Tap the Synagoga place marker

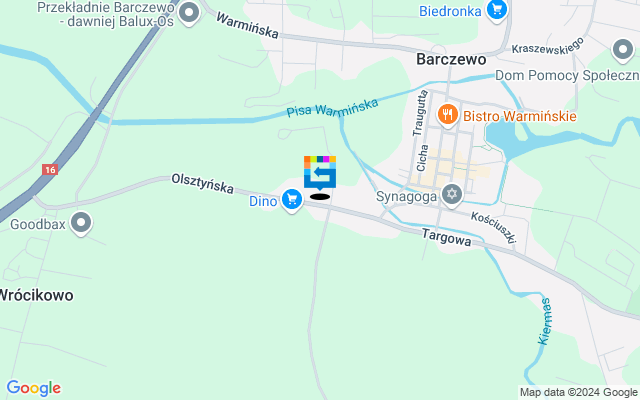point(452,194)
